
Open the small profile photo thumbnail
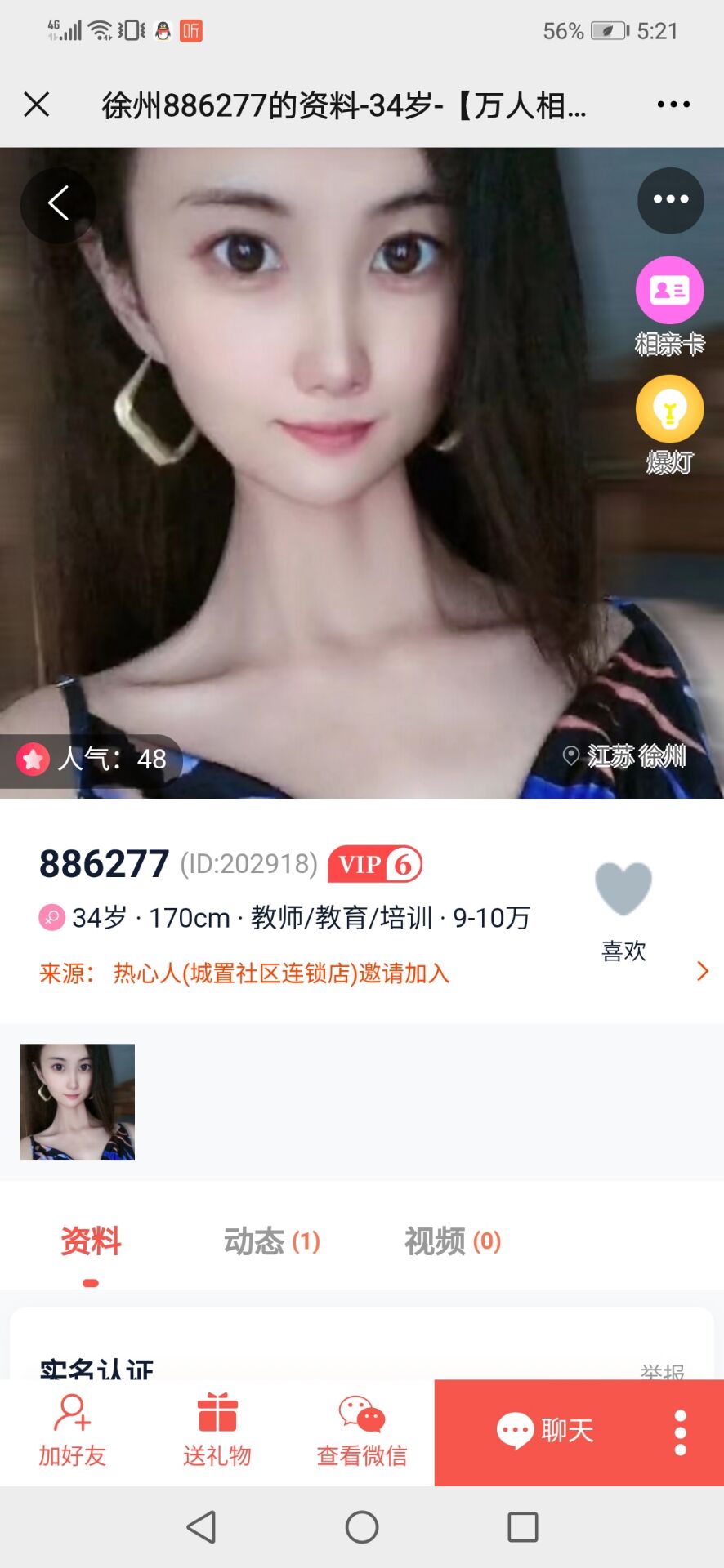pos(78,1102)
